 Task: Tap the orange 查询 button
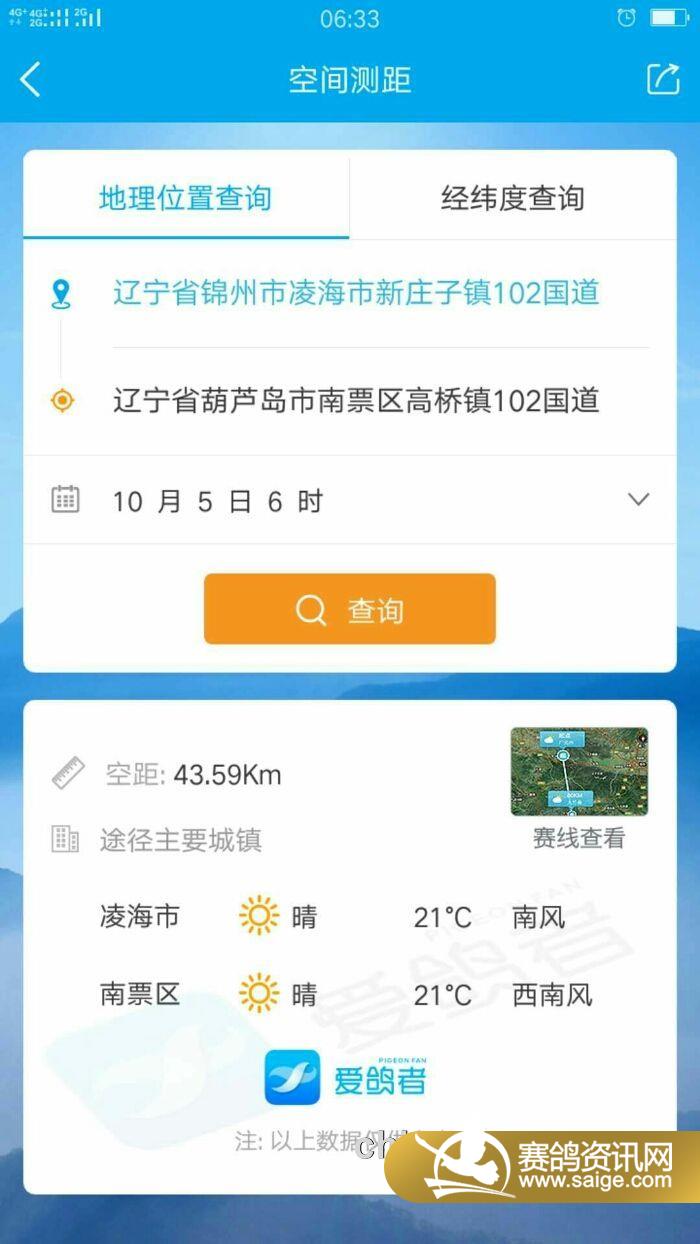click(350, 609)
